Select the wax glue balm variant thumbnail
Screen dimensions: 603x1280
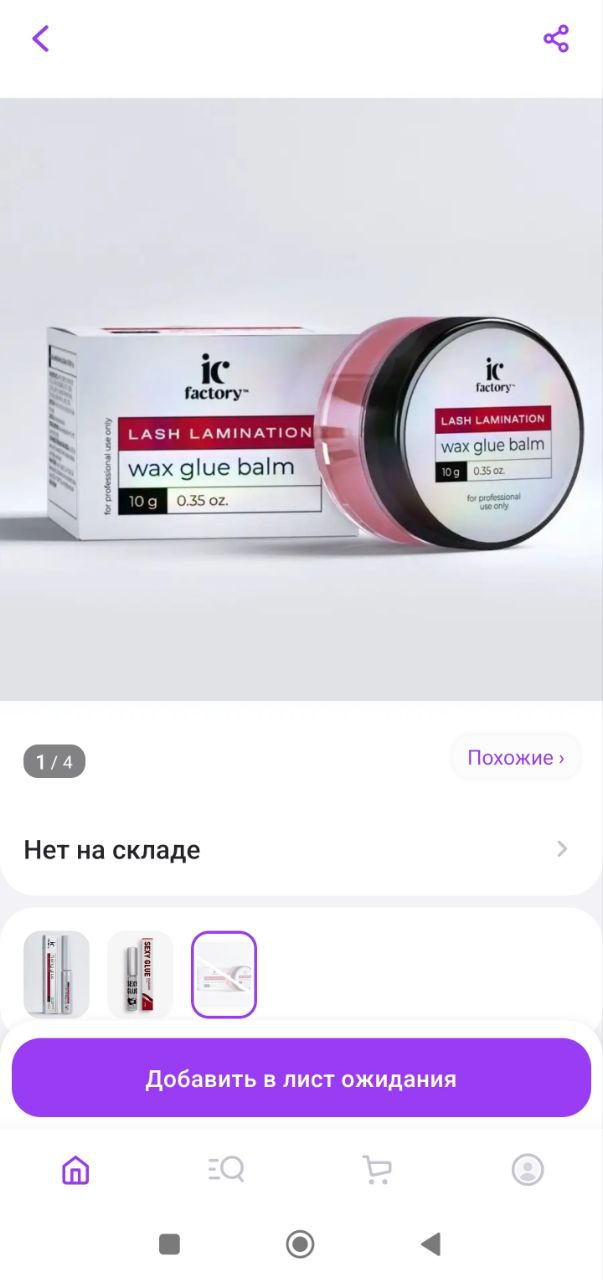[x=224, y=974]
